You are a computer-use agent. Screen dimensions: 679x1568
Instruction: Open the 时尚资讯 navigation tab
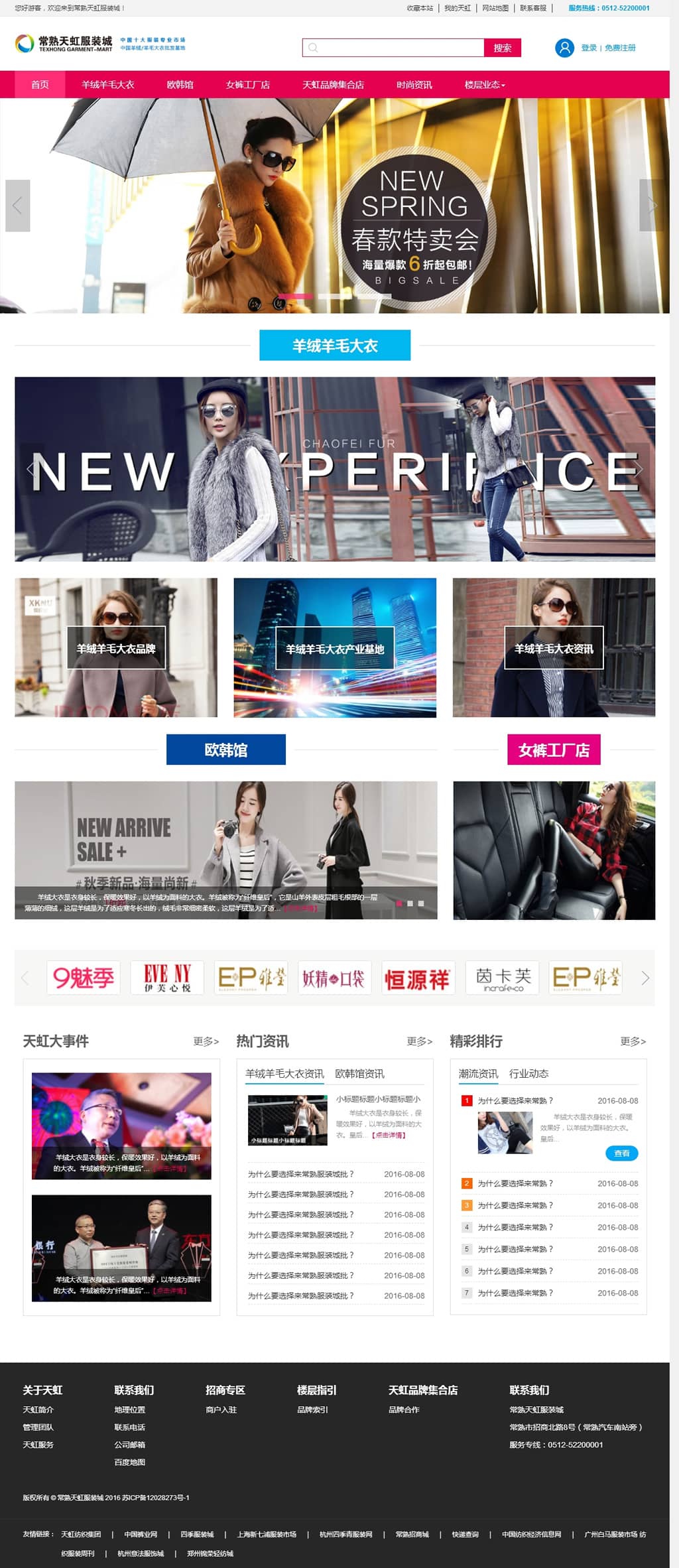[414, 85]
